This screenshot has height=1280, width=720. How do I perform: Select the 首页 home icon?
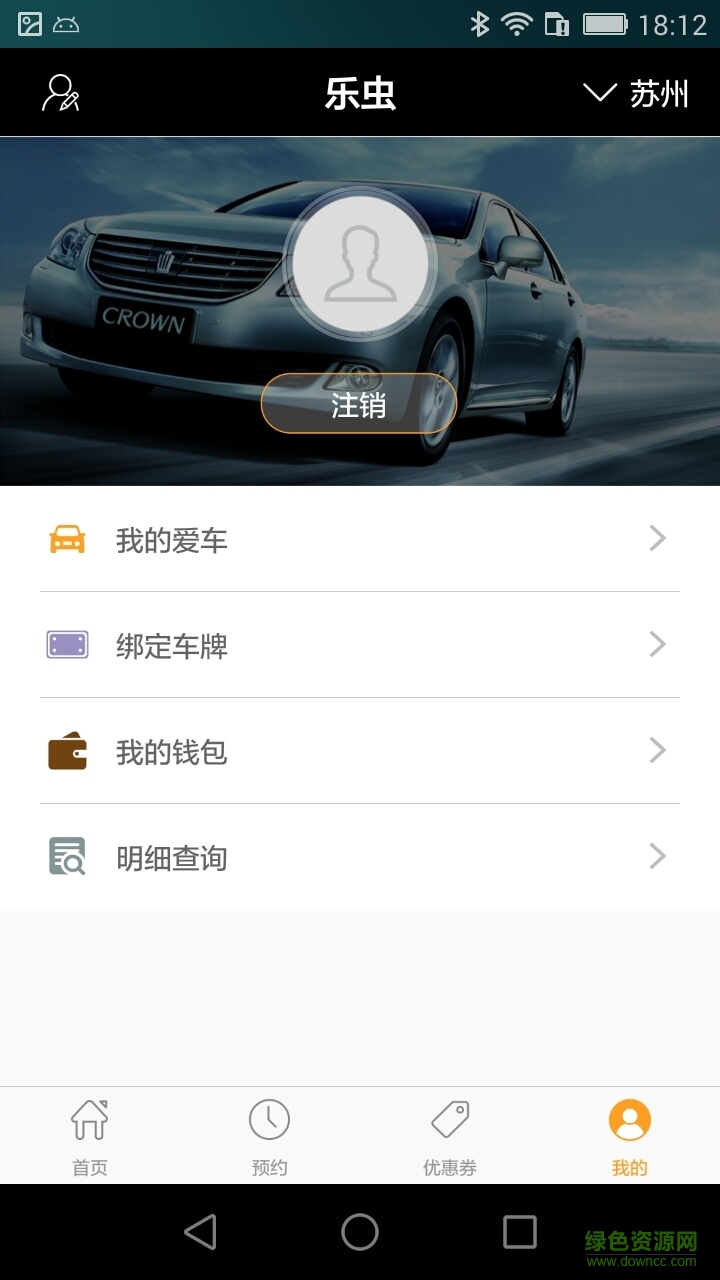tap(90, 1122)
